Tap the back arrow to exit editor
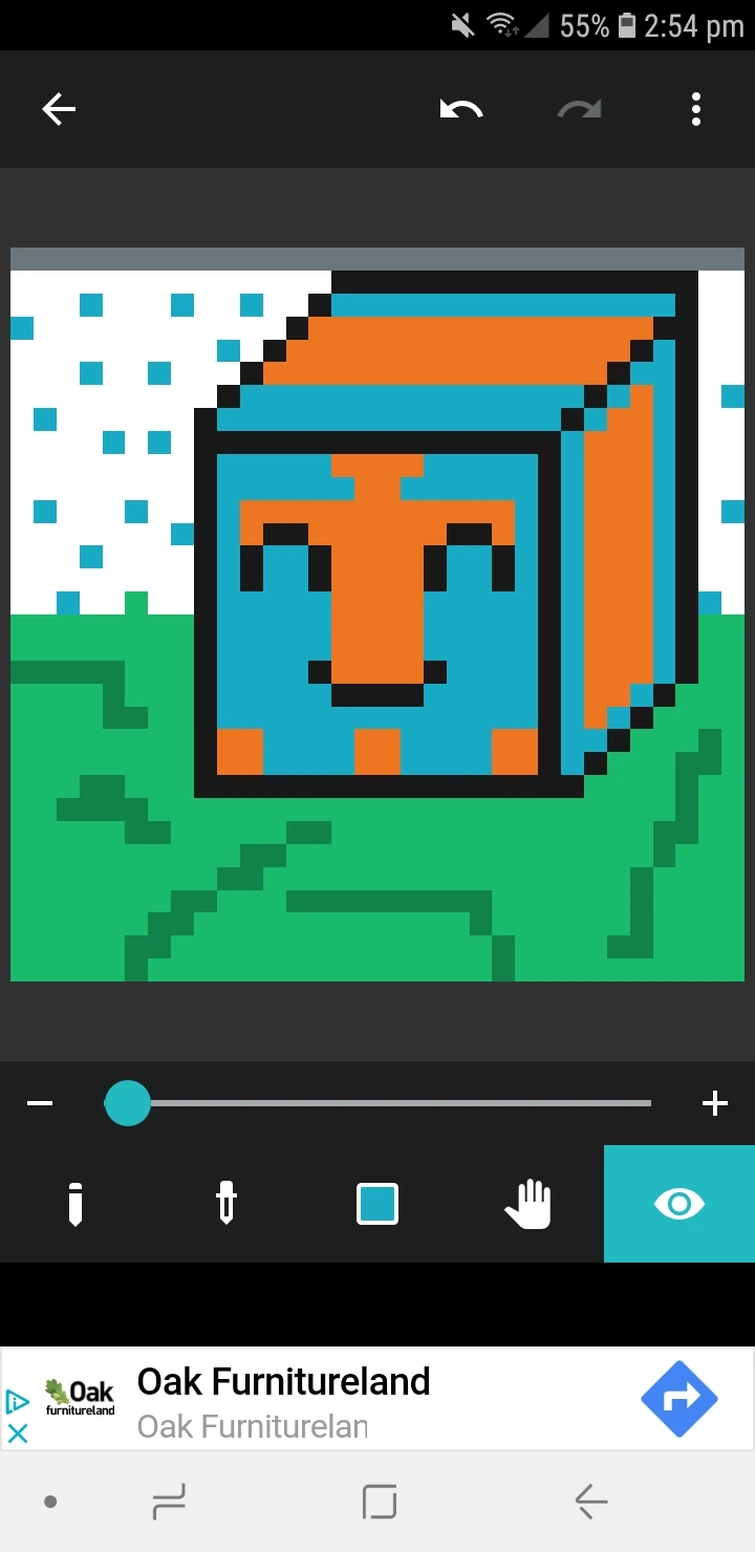This screenshot has height=1552, width=755. pos(57,109)
